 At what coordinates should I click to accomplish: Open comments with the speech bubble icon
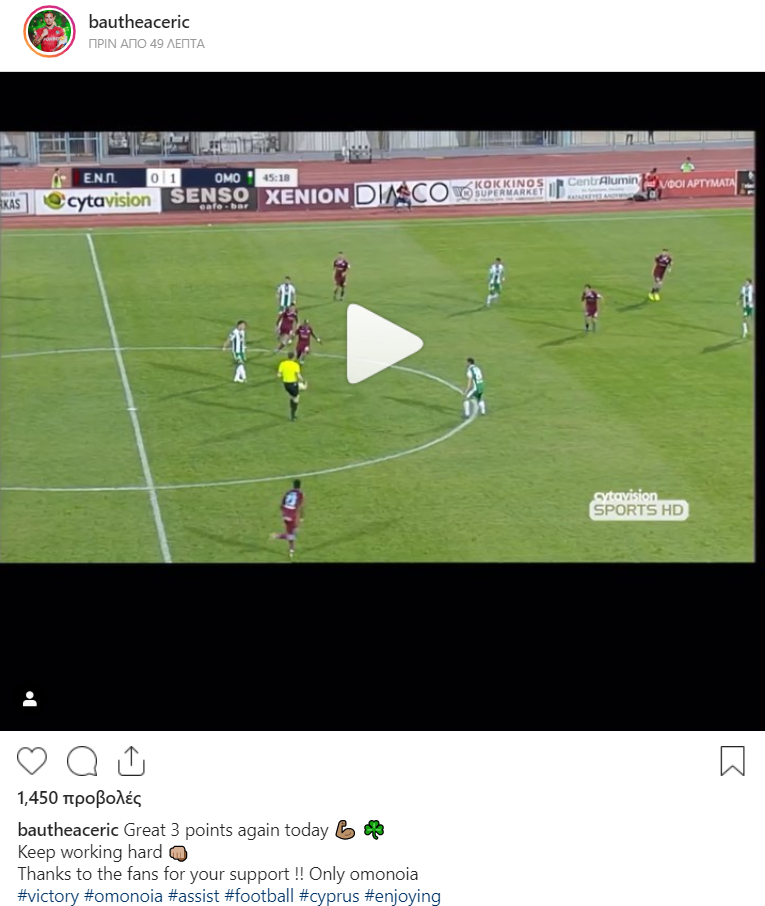tap(82, 761)
